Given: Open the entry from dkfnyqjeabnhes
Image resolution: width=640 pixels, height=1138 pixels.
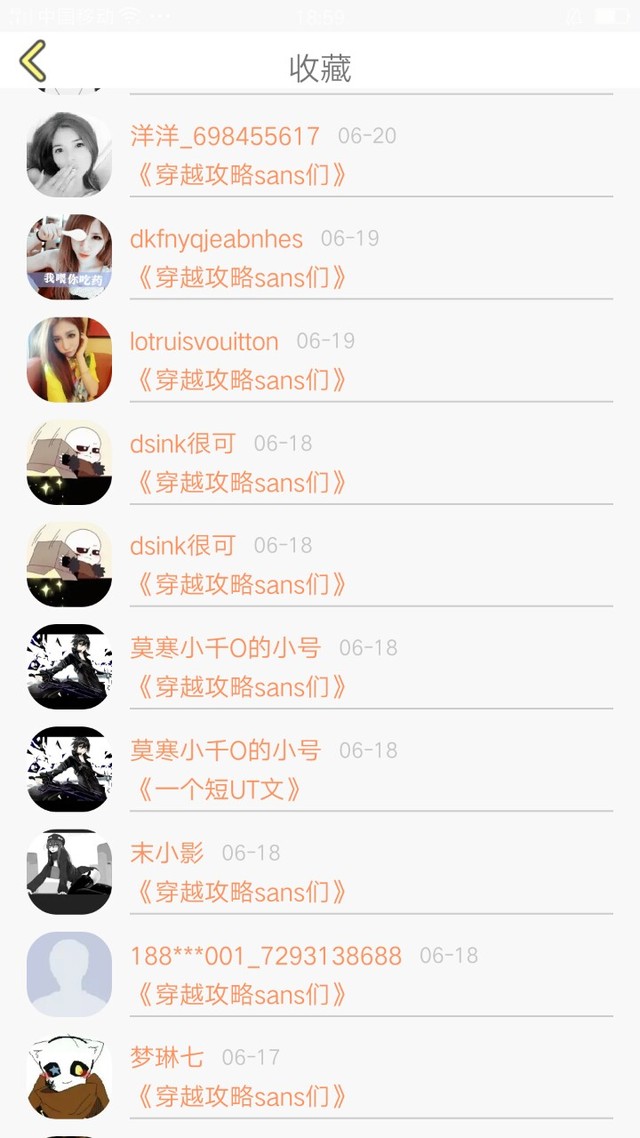Looking at the screenshot, I should pos(320,256).
